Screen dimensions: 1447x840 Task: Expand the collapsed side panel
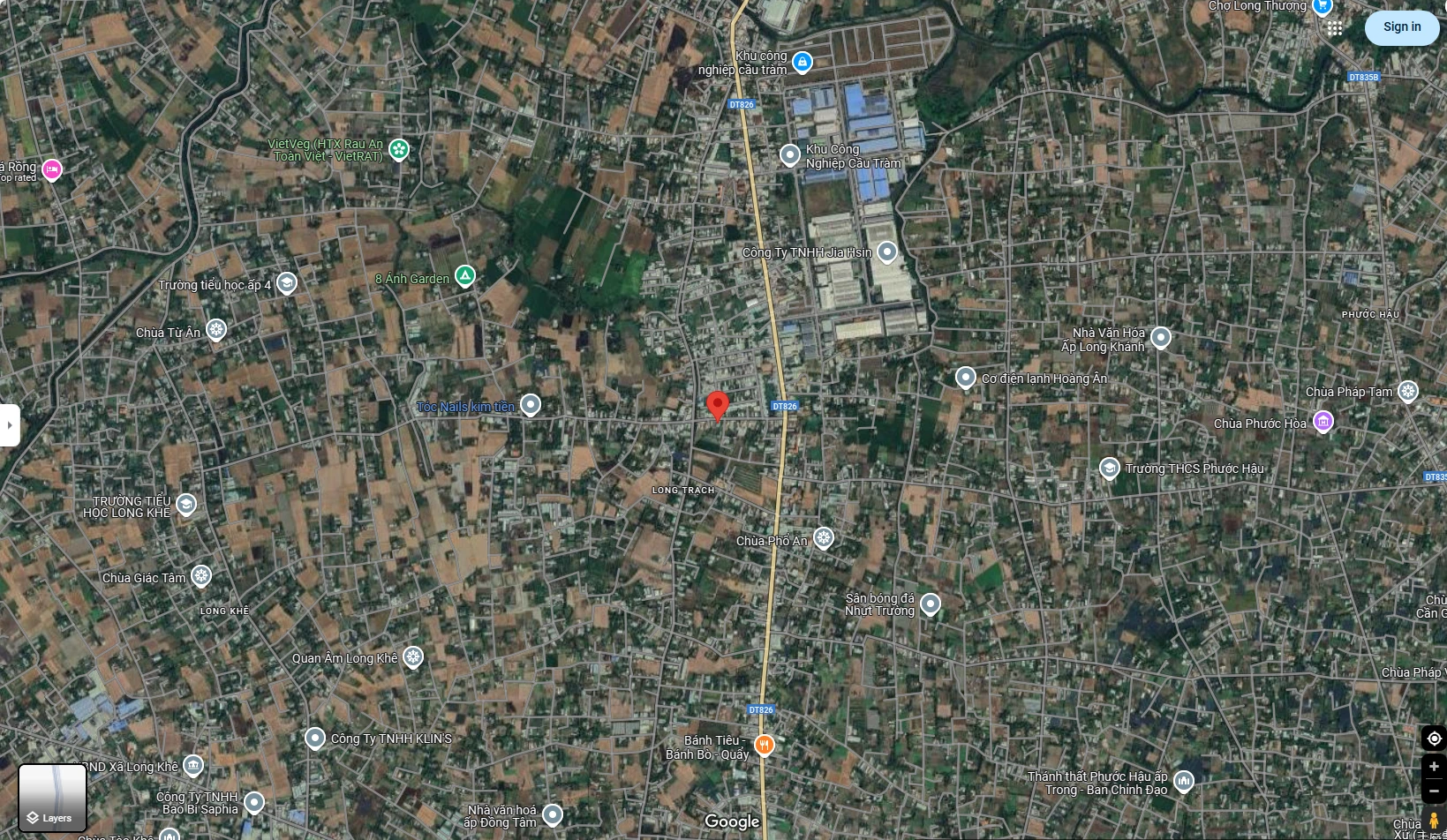(10, 425)
